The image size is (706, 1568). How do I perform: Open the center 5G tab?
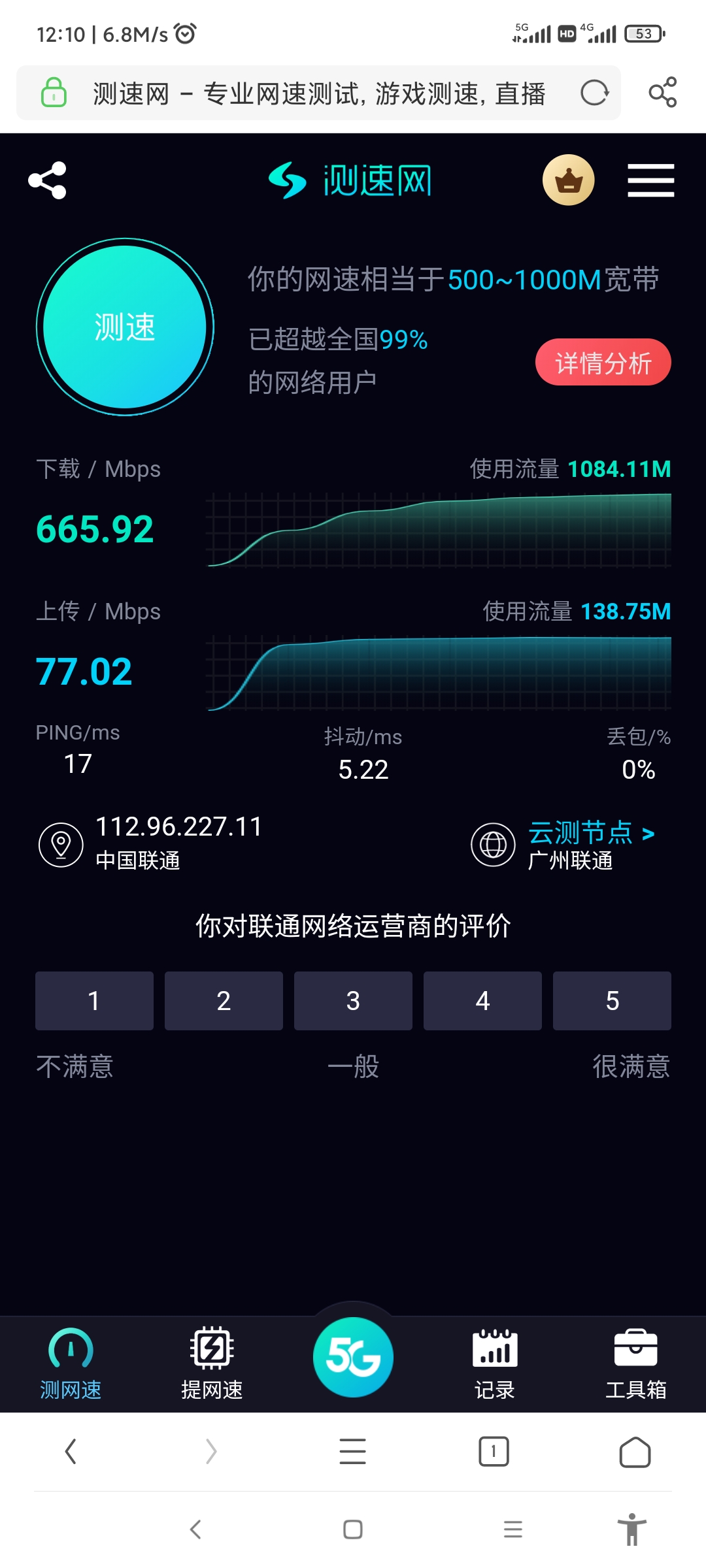[x=353, y=1357]
